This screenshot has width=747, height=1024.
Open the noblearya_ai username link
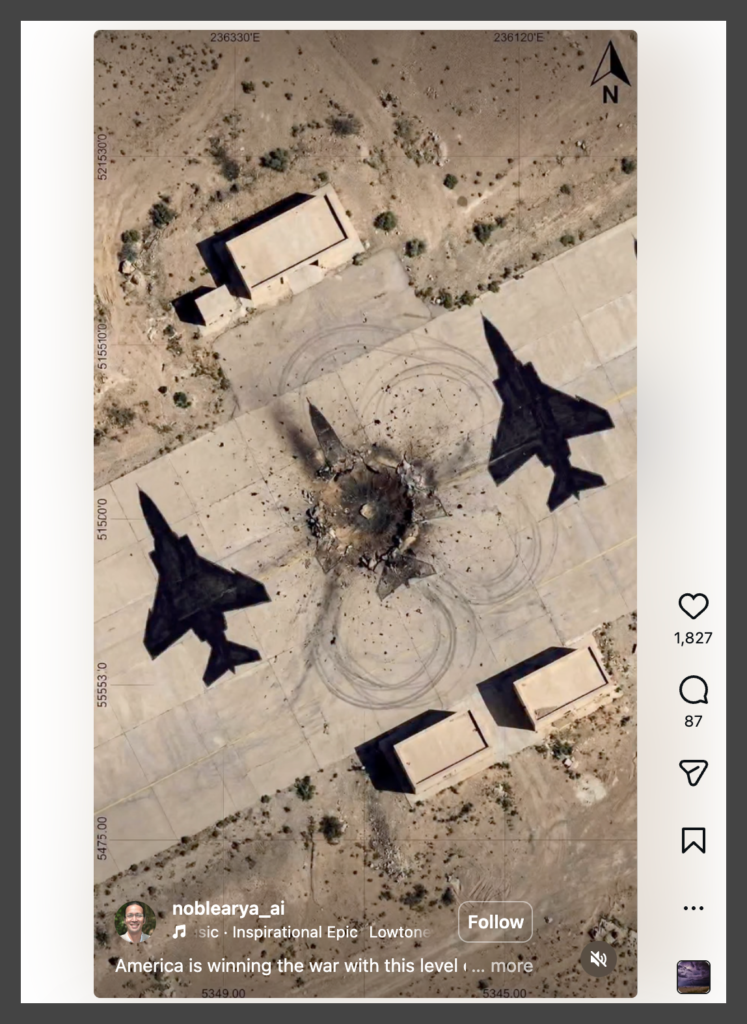228,908
